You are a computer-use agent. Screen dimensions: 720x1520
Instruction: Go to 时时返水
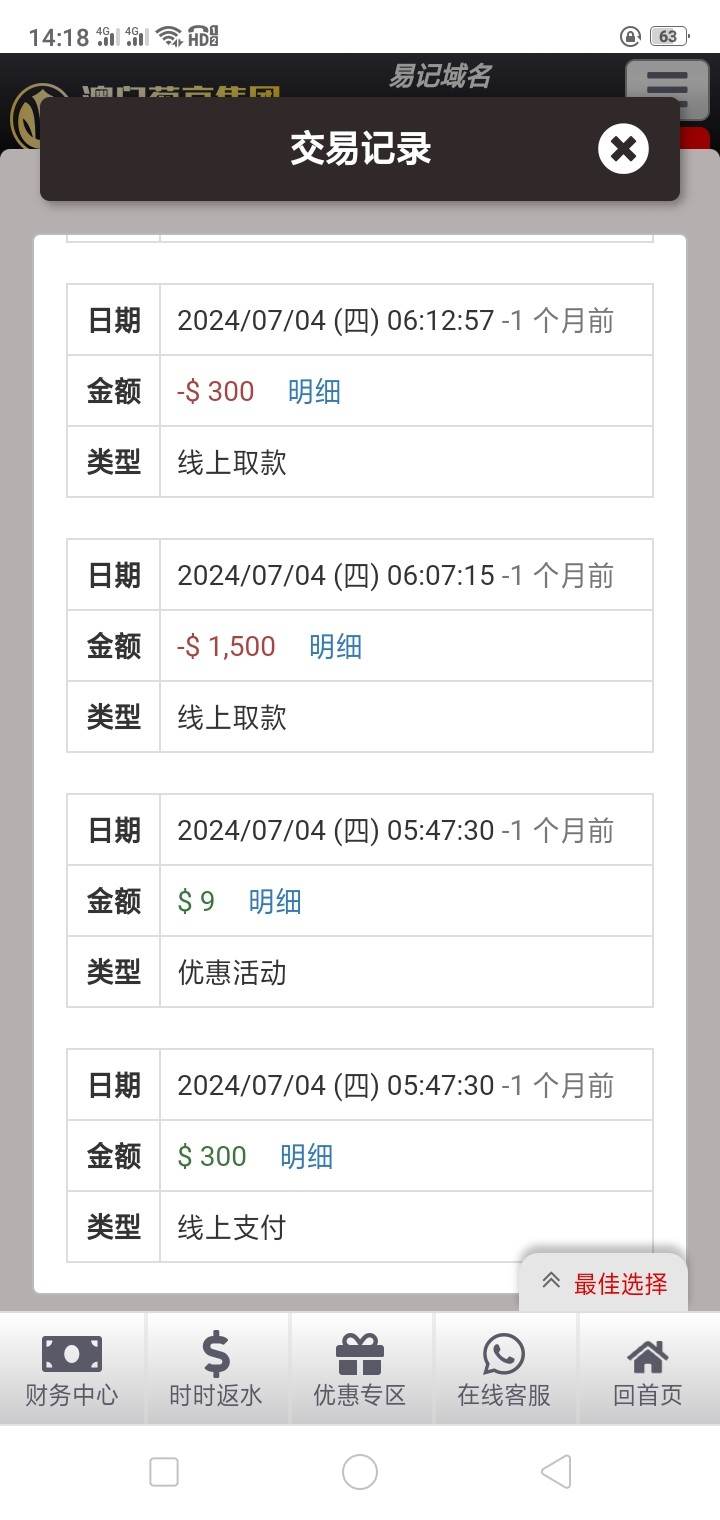(x=216, y=1369)
